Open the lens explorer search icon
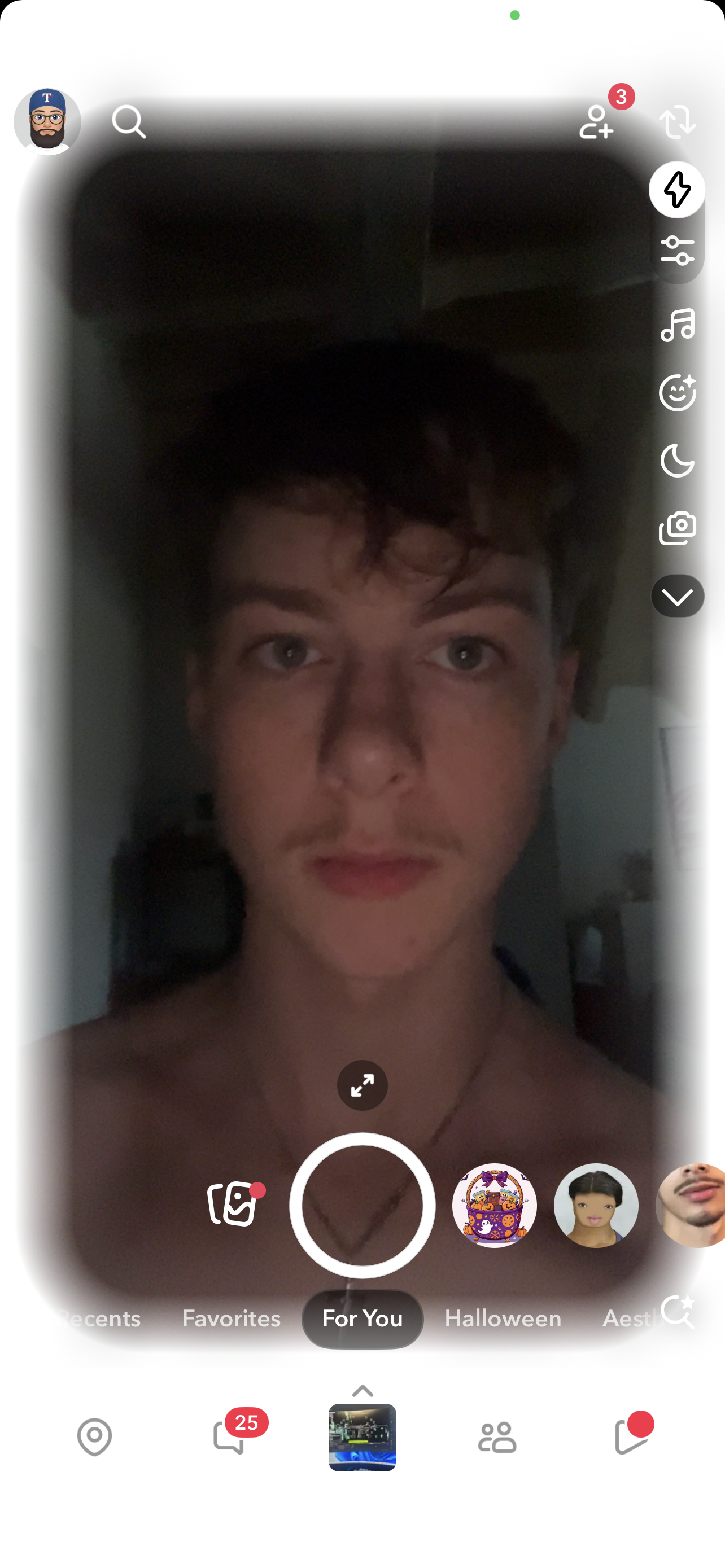 coord(677,1312)
